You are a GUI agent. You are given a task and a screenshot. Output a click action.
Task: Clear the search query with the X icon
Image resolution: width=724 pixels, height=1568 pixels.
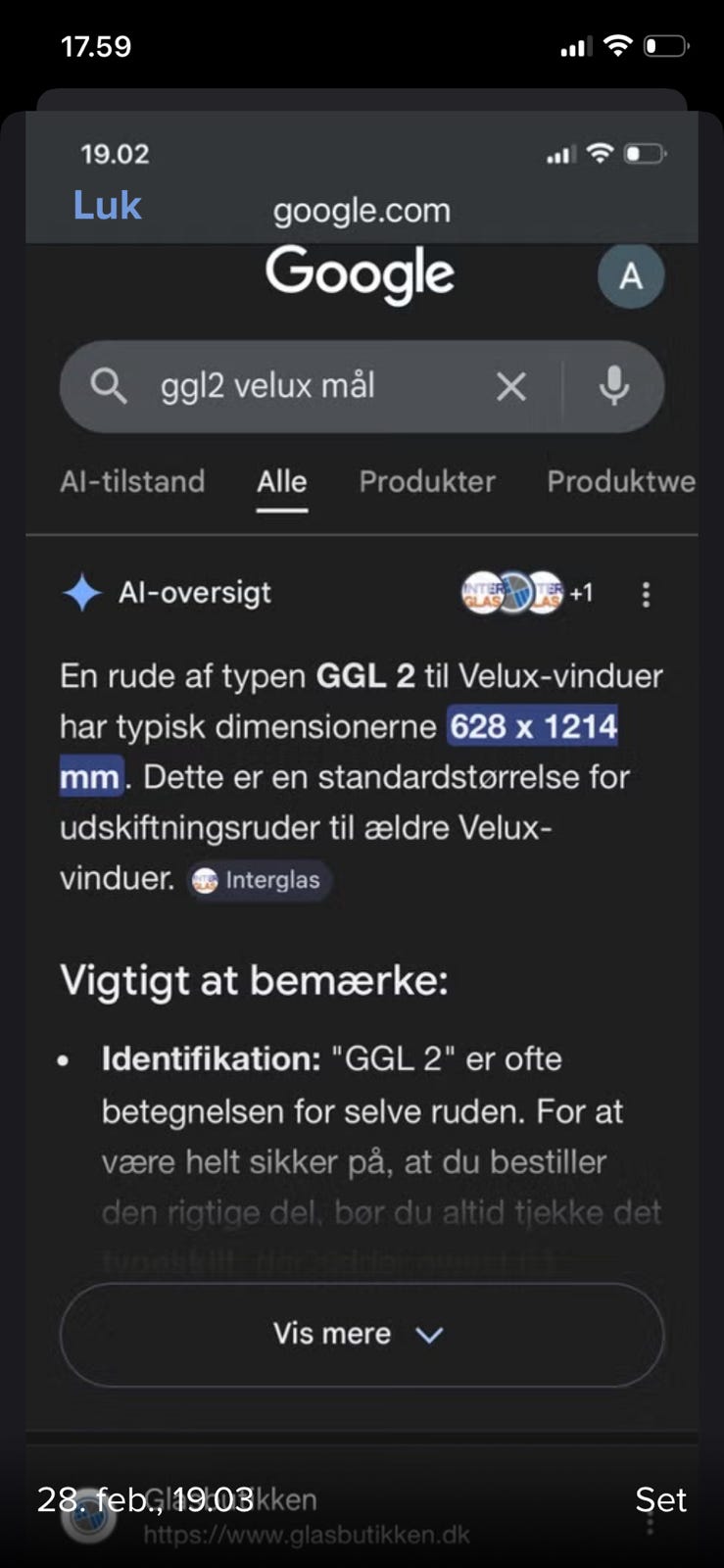click(x=510, y=386)
